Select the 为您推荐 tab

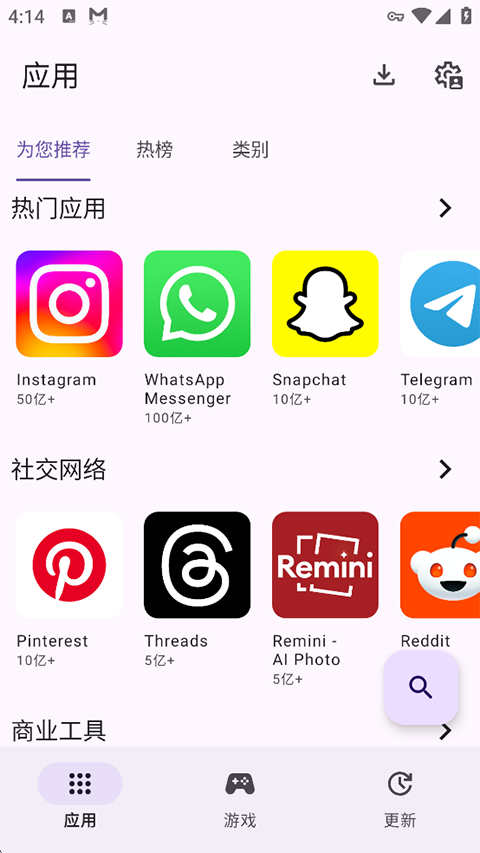coord(53,150)
